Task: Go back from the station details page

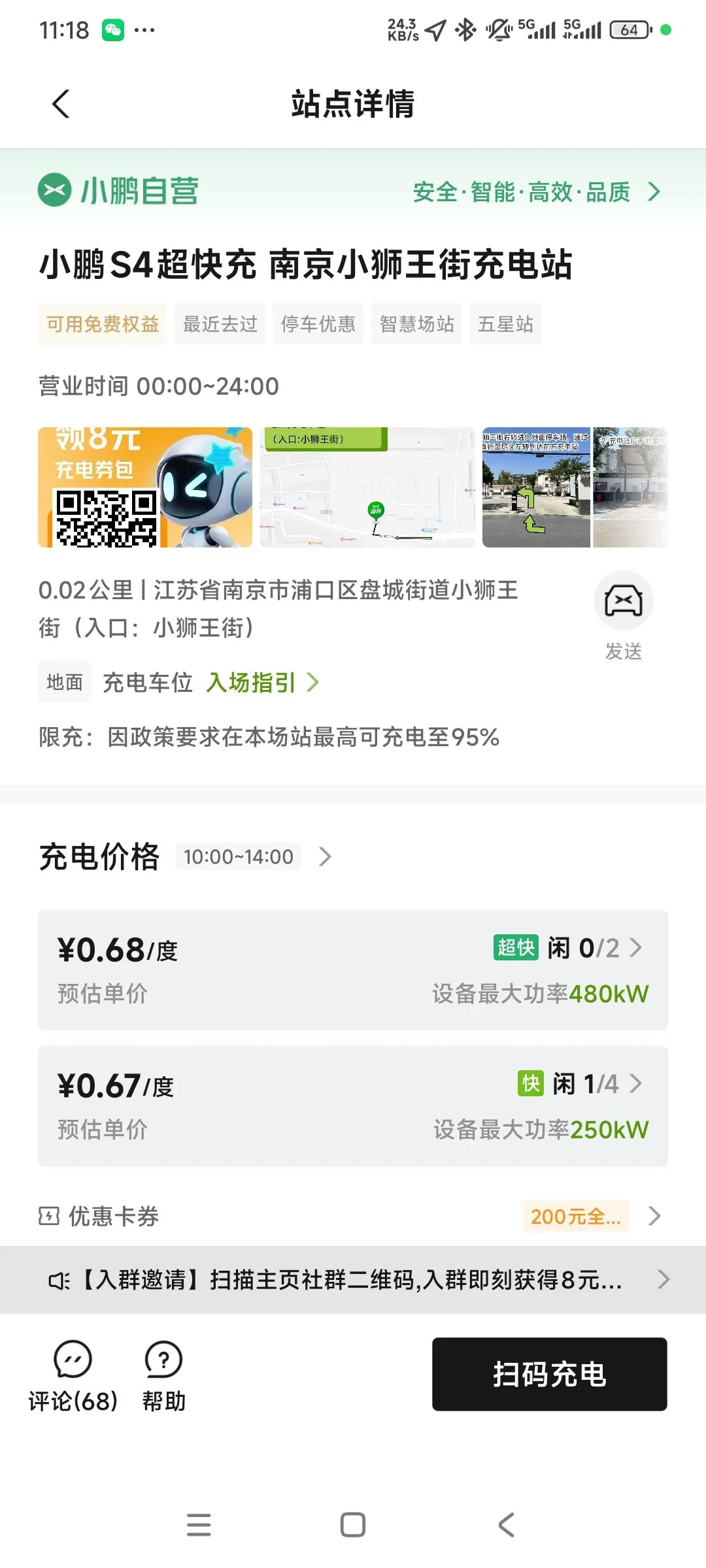Action: (61, 104)
